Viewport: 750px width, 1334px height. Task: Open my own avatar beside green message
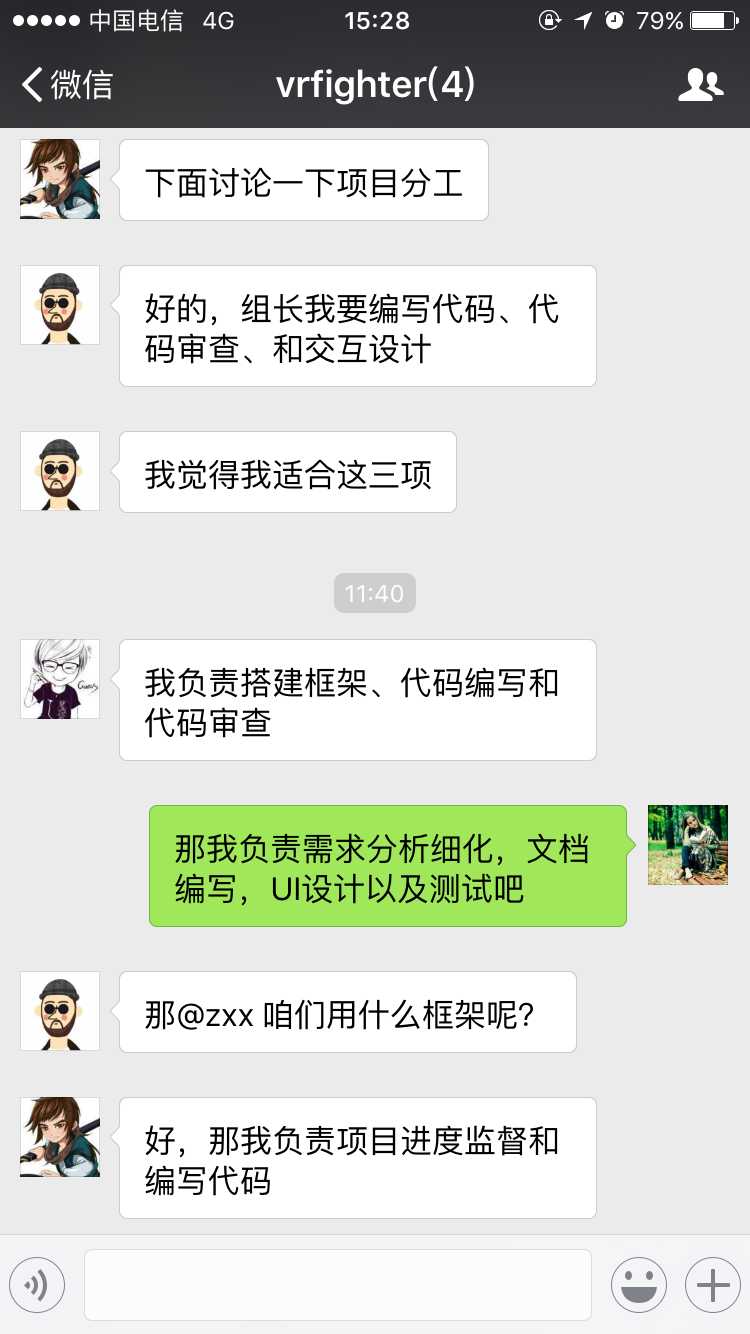click(x=688, y=845)
